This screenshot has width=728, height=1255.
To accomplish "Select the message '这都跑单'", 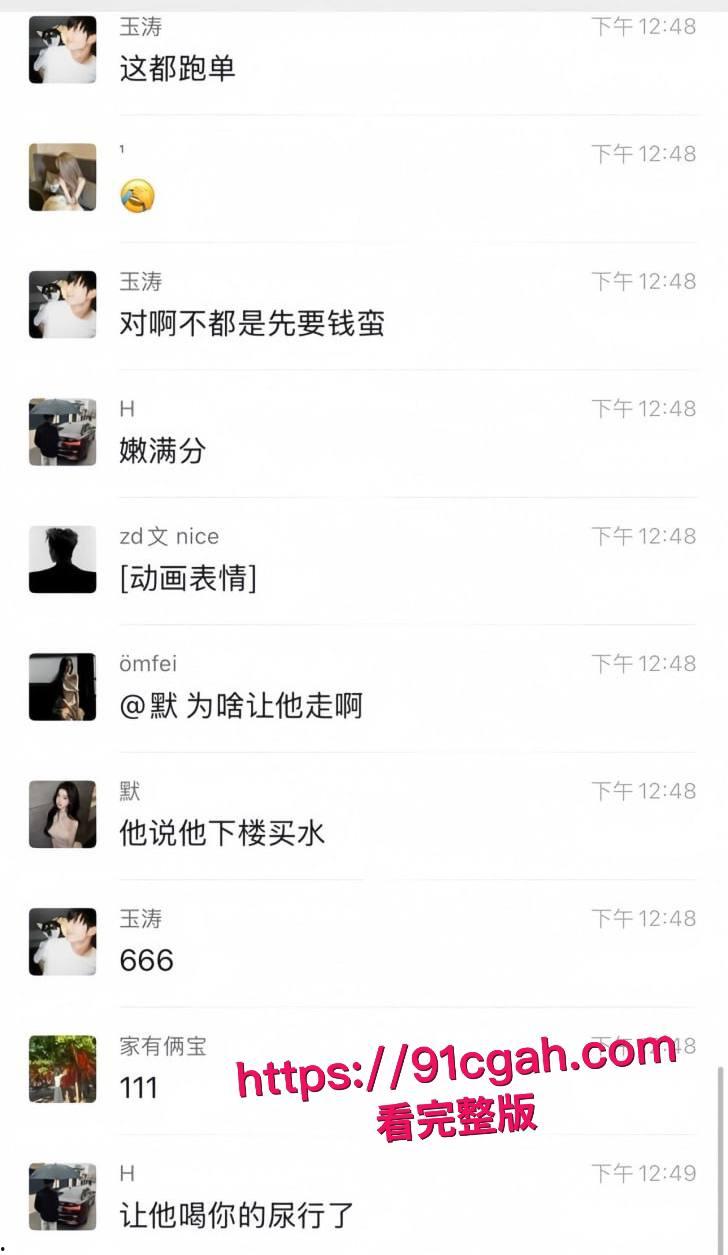I will [177, 71].
